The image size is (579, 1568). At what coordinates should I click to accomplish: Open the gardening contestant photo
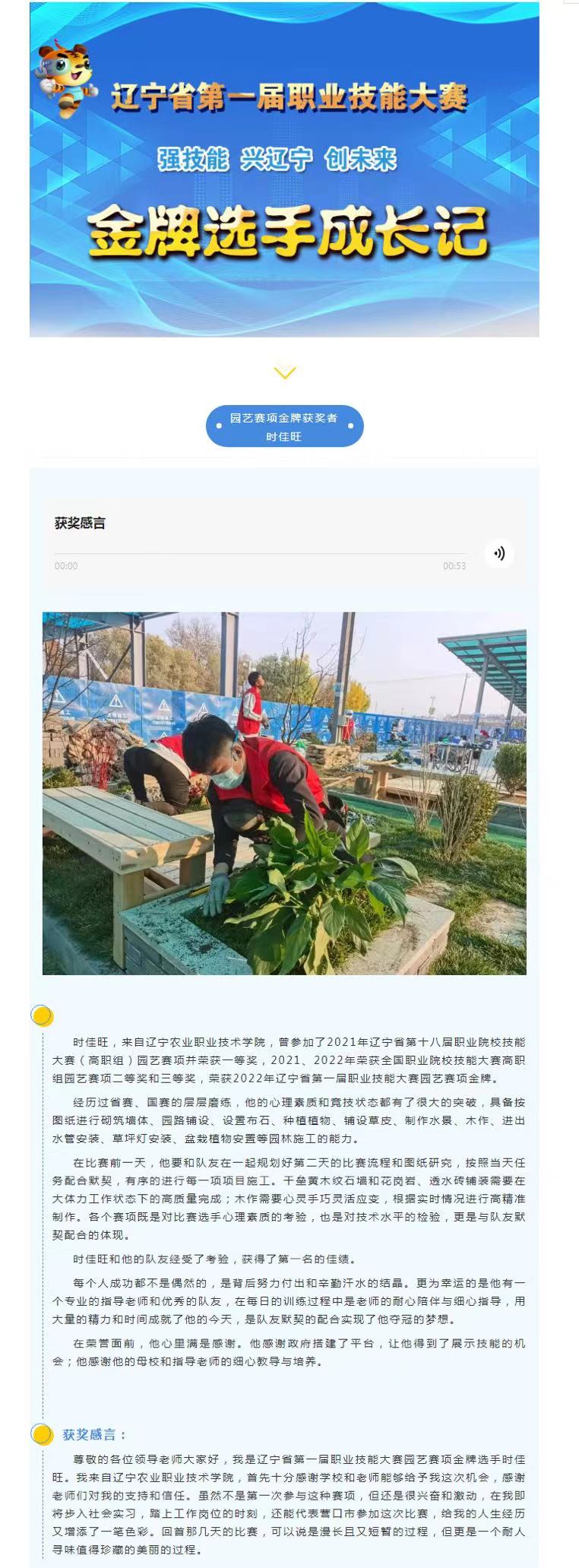(x=284, y=793)
